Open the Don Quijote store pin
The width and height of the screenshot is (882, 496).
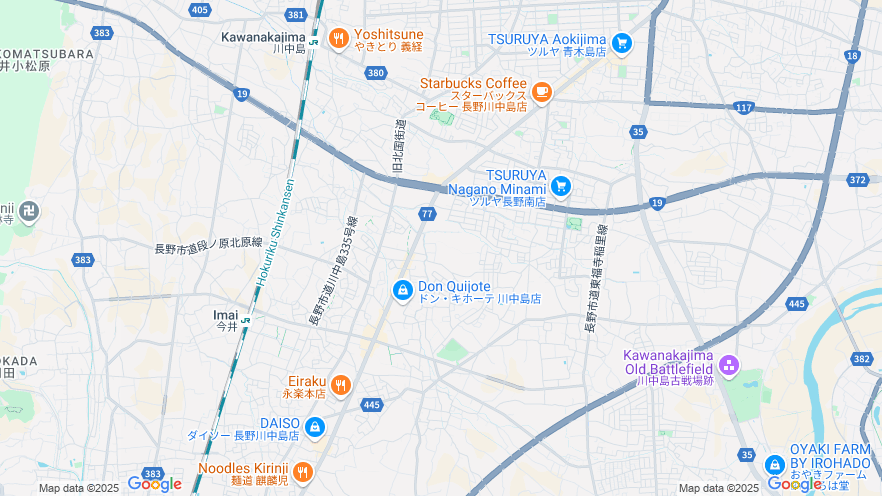[402, 290]
